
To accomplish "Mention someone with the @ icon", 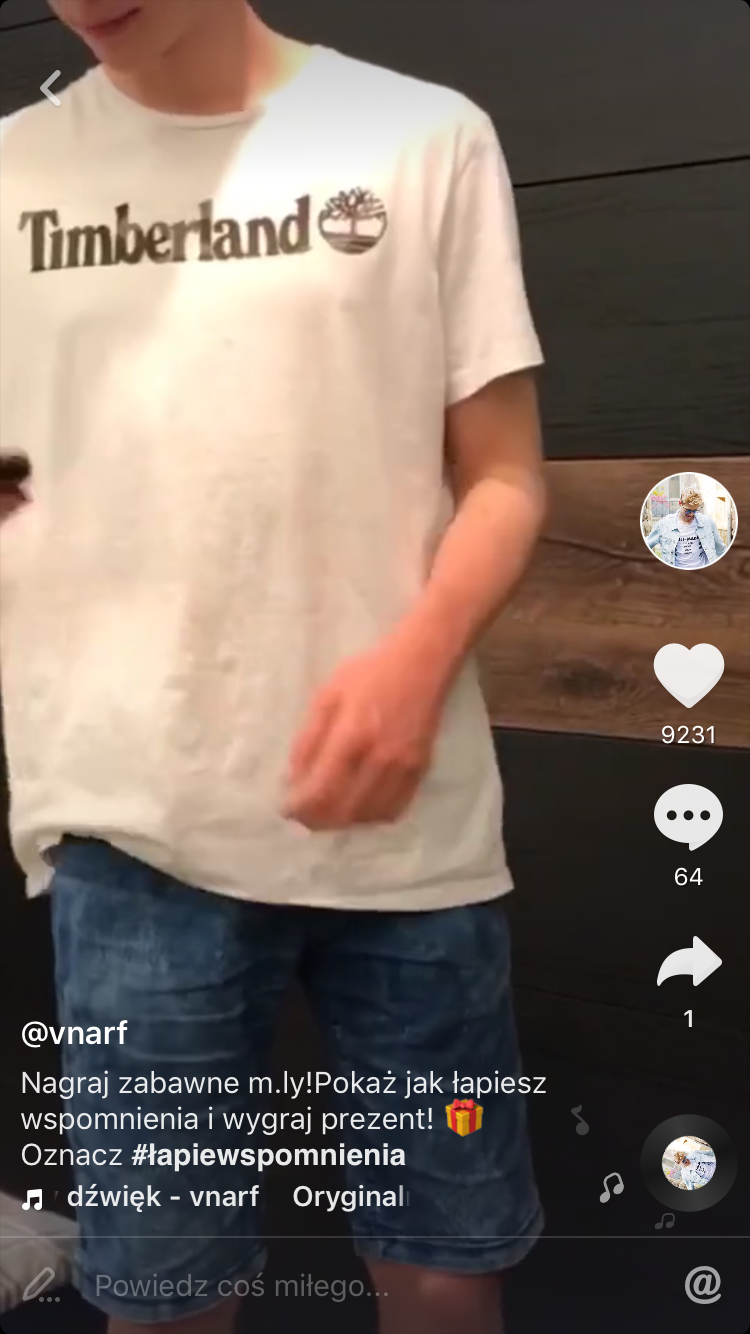I will 703,1284.
